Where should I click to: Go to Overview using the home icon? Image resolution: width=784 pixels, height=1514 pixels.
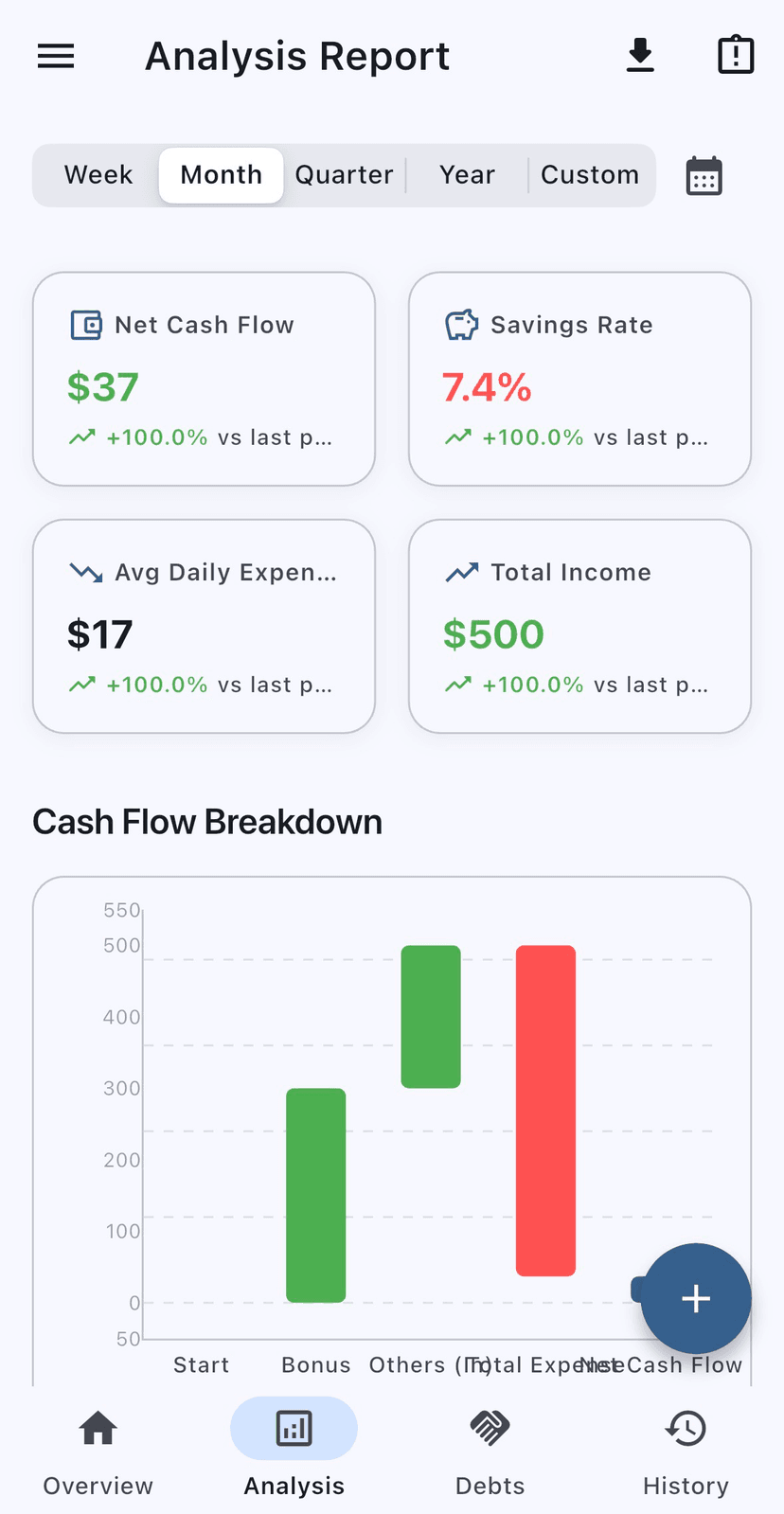[98, 1428]
